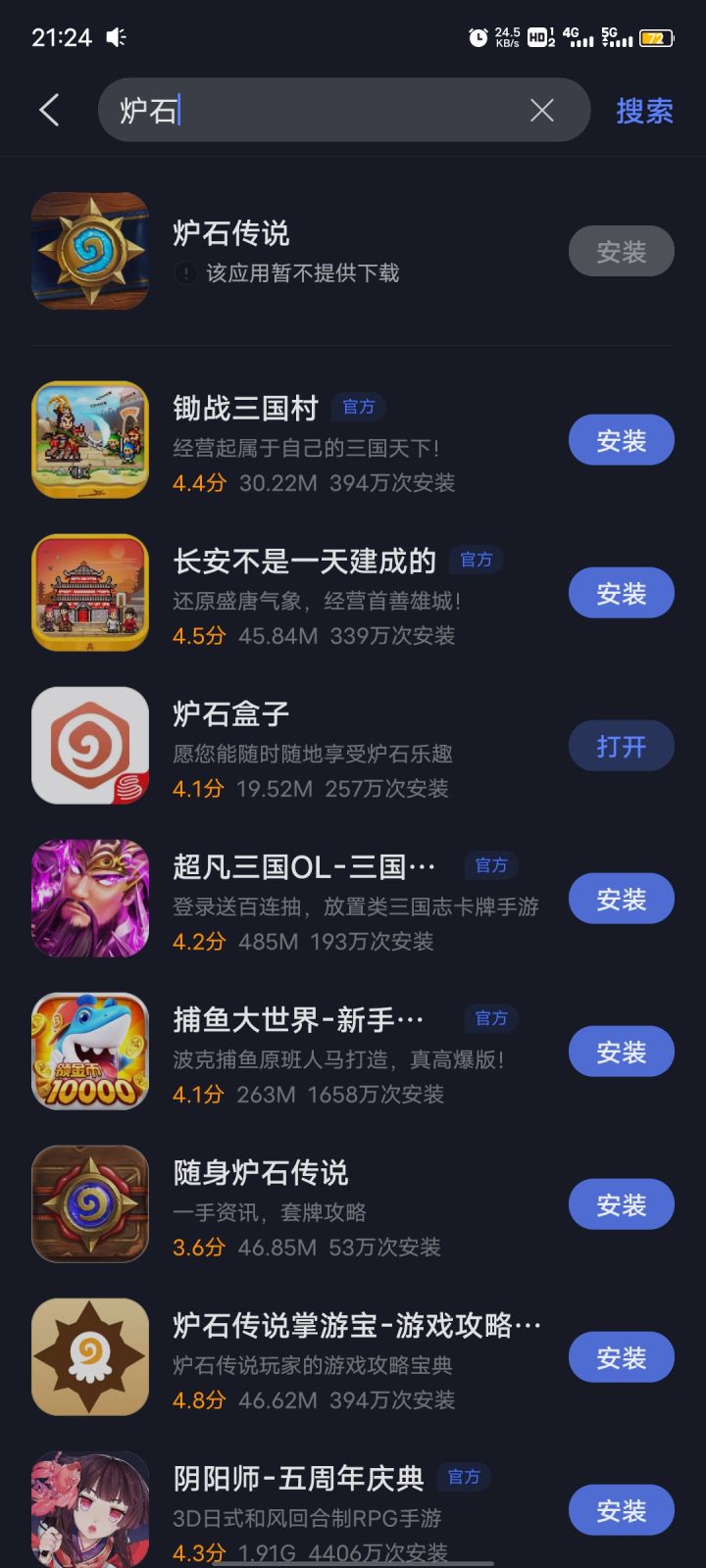The width and height of the screenshot is (706, 1568).
Task: Open 炉石盒子 with the 打开 button
Action: point(622,746)
